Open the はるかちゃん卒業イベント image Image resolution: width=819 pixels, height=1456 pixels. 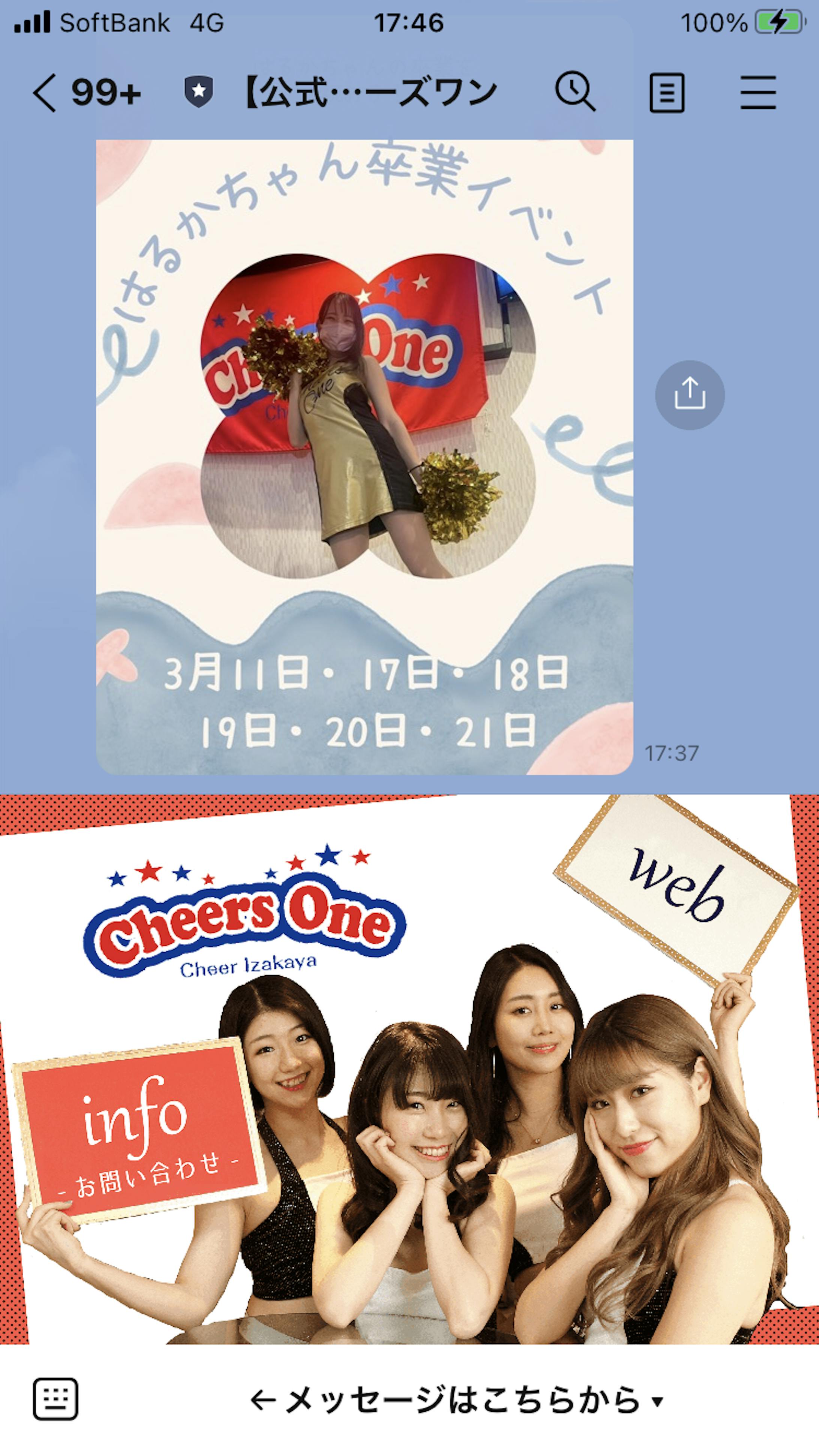click(x=364, y=457)
